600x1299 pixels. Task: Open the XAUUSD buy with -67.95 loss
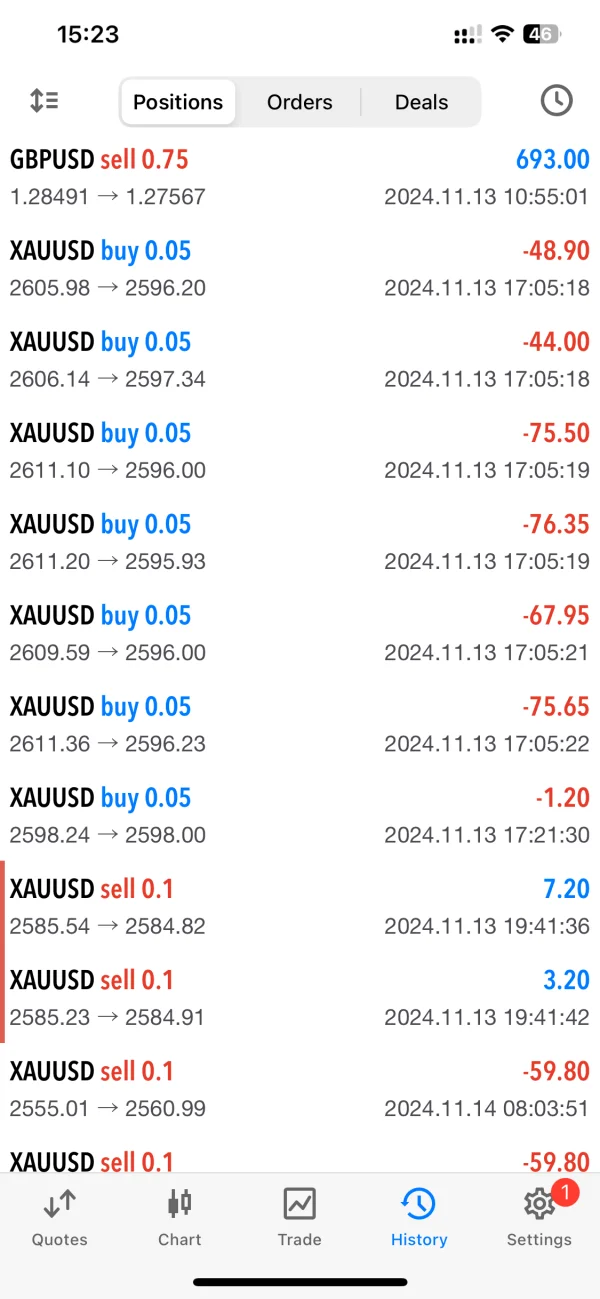pyautogui.click(x=300, y=632)
